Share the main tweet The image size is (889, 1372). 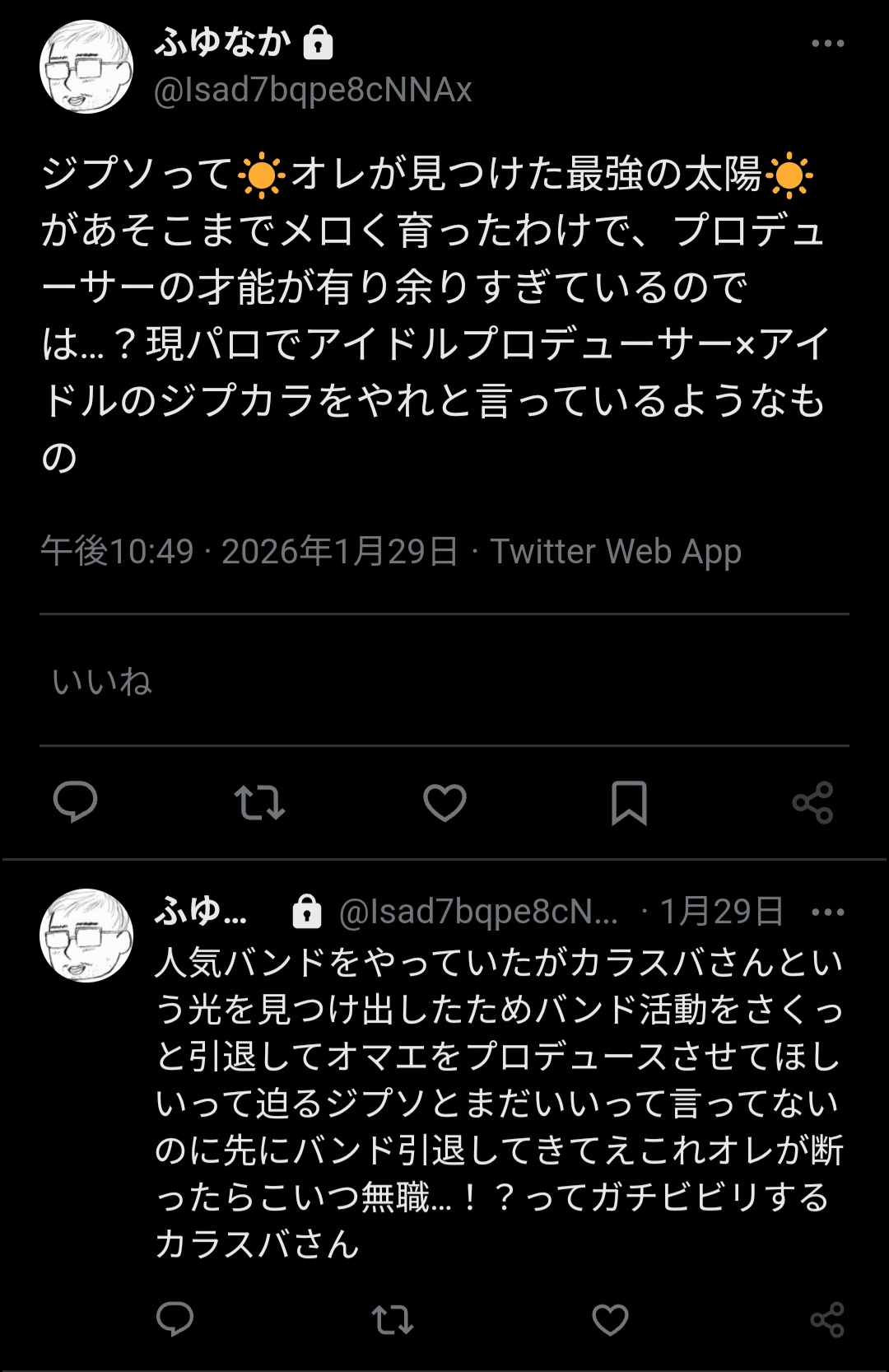tap(813, 802)
